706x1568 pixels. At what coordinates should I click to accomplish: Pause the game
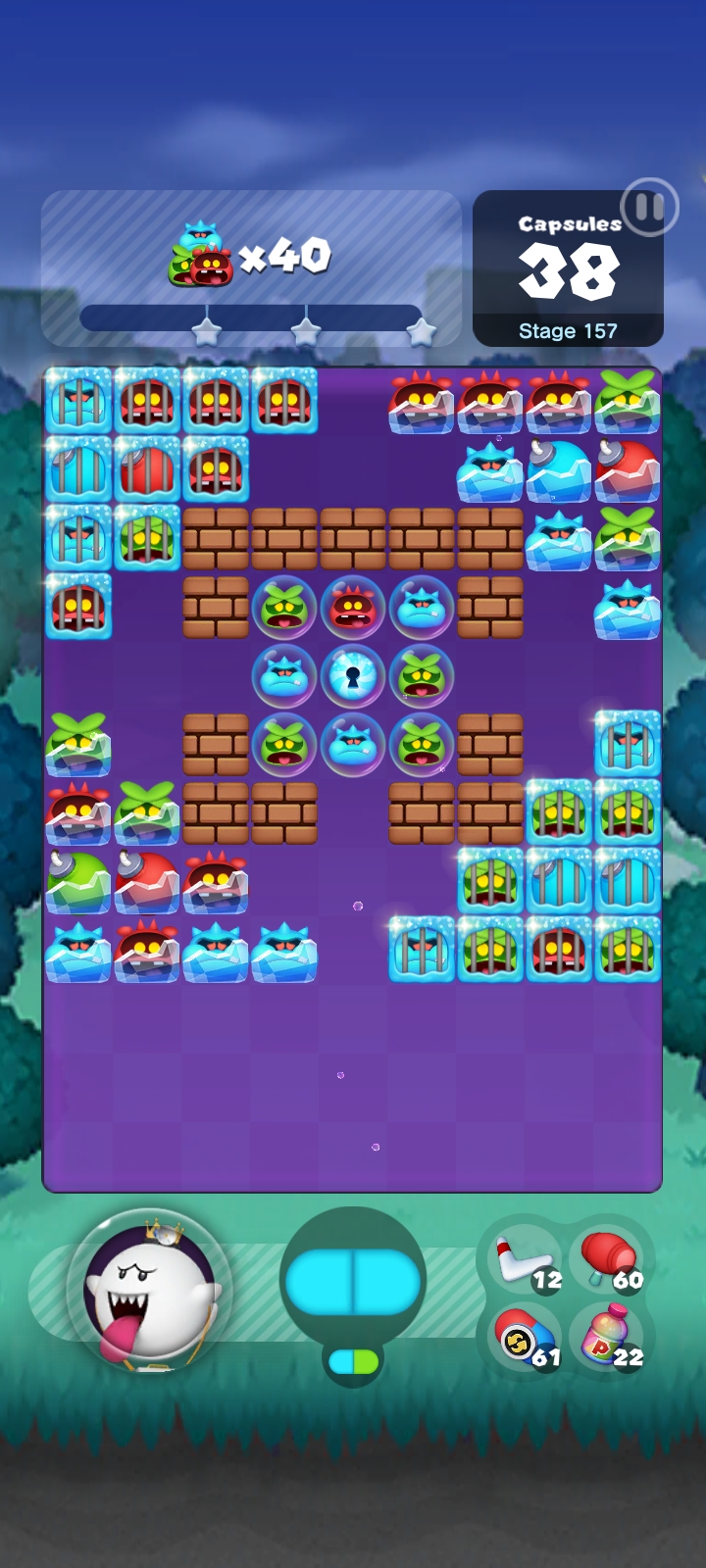pos(649,207)
